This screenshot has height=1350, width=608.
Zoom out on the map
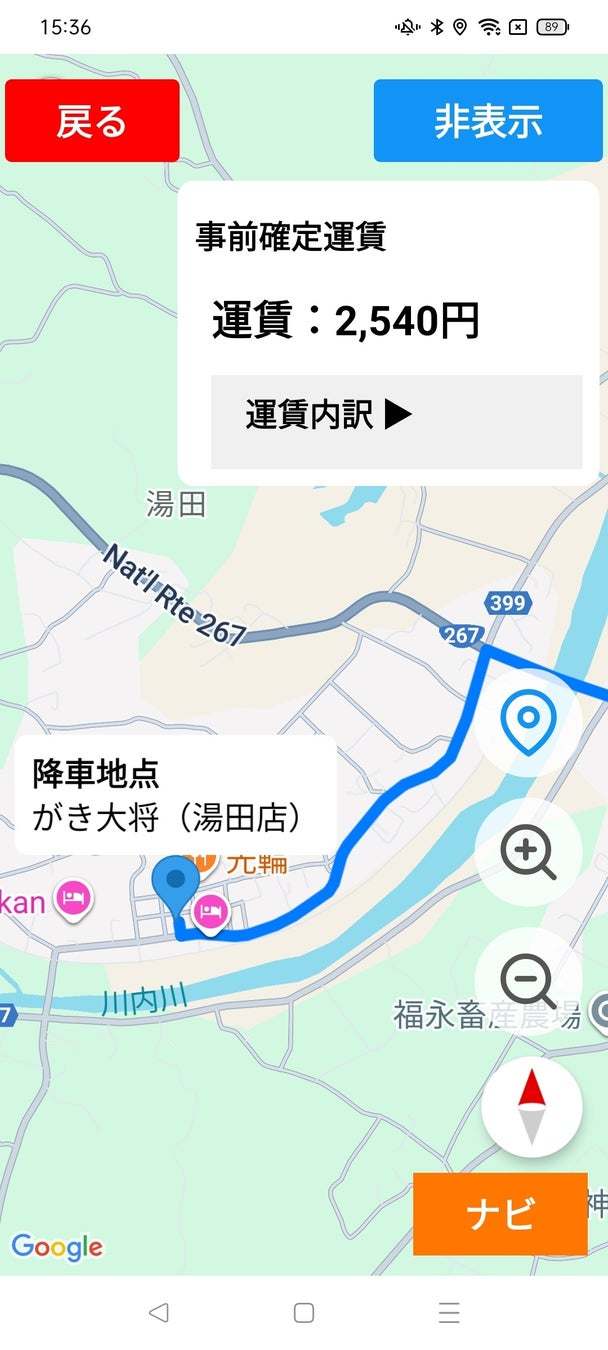(529, 981)
